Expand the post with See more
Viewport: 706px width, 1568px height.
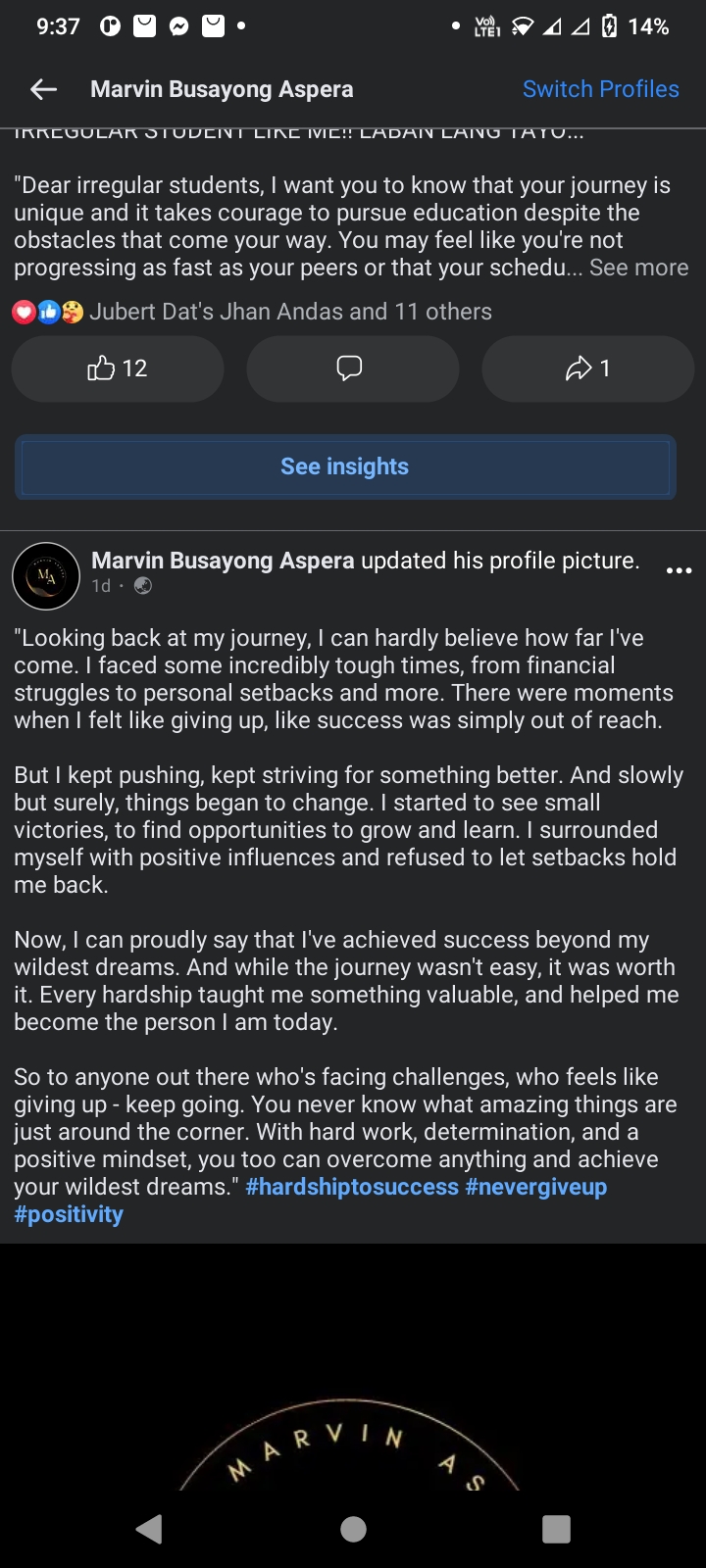(x=638, y=268)
